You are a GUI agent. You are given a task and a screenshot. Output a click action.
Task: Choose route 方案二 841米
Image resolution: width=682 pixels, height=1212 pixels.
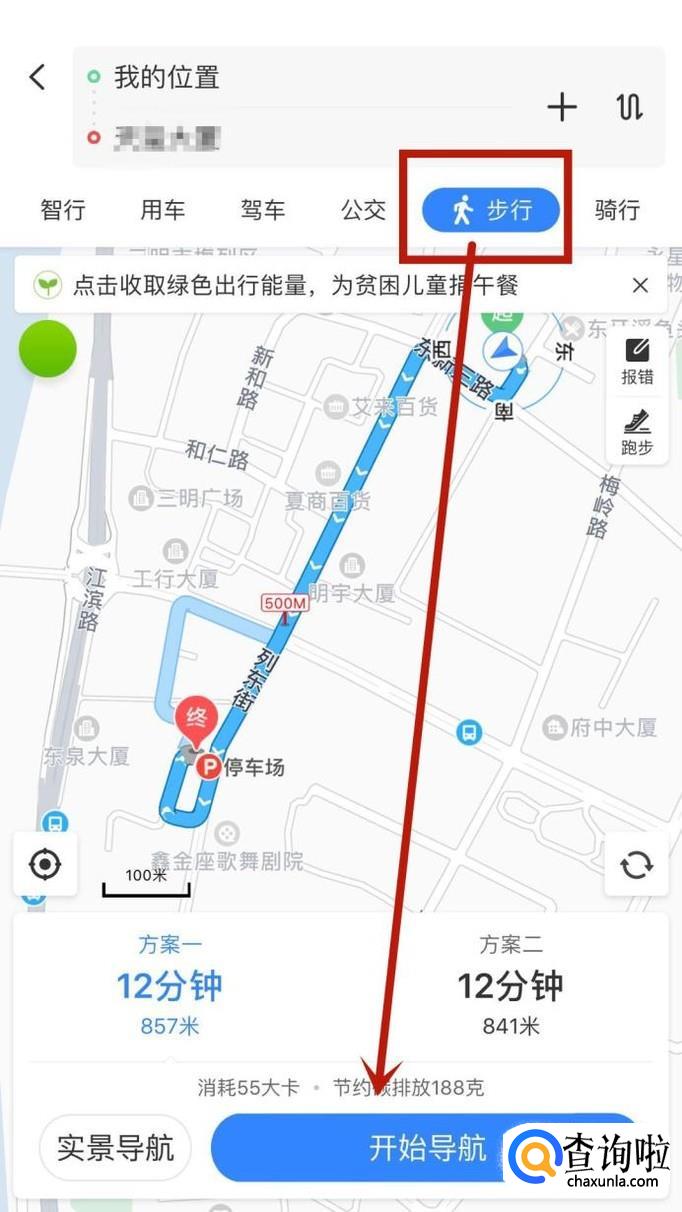click(x=510, y=985)
